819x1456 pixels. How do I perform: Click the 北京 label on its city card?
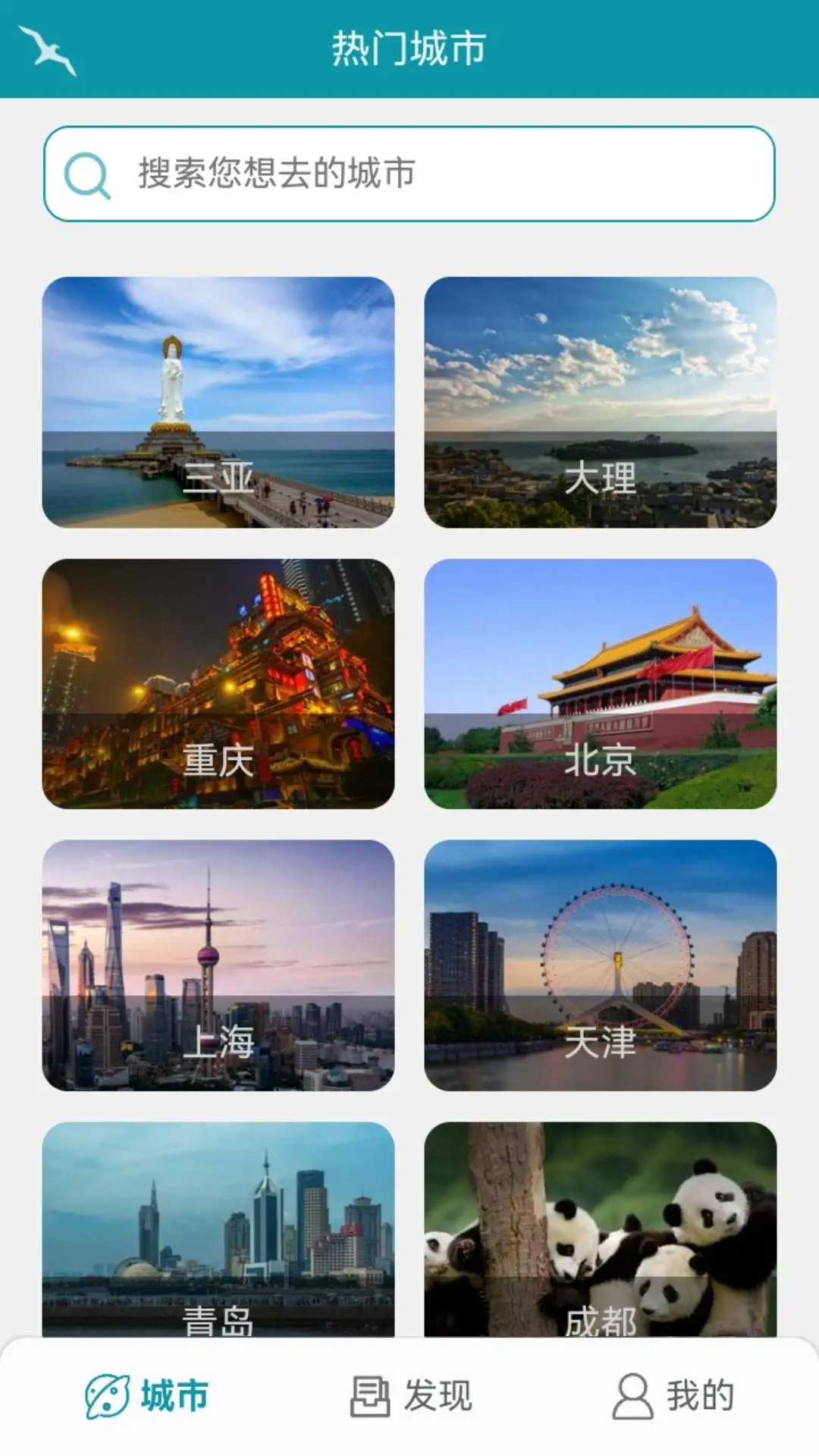601,758
